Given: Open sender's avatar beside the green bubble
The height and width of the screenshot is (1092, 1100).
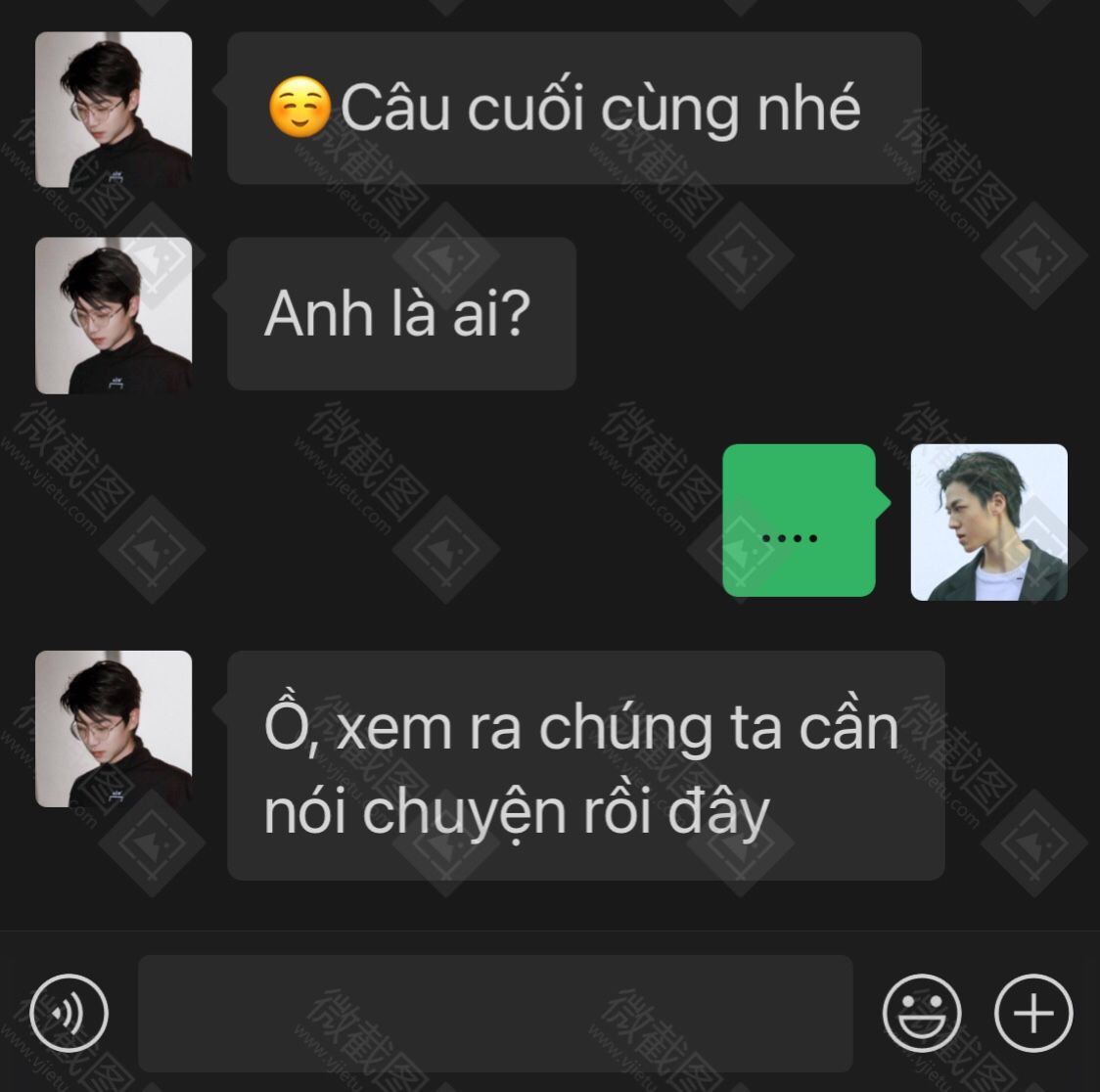Looking at the screenshot, I should point(988,522).
